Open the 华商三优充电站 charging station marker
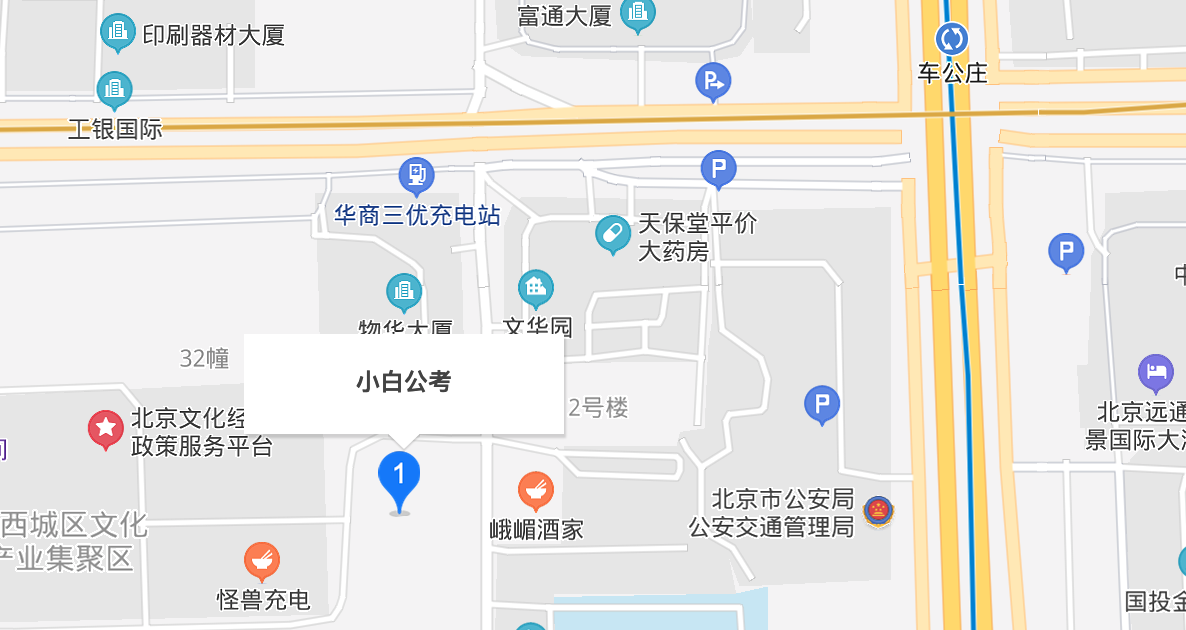The width and height of the screenshot is (1186, 630). 416,176
